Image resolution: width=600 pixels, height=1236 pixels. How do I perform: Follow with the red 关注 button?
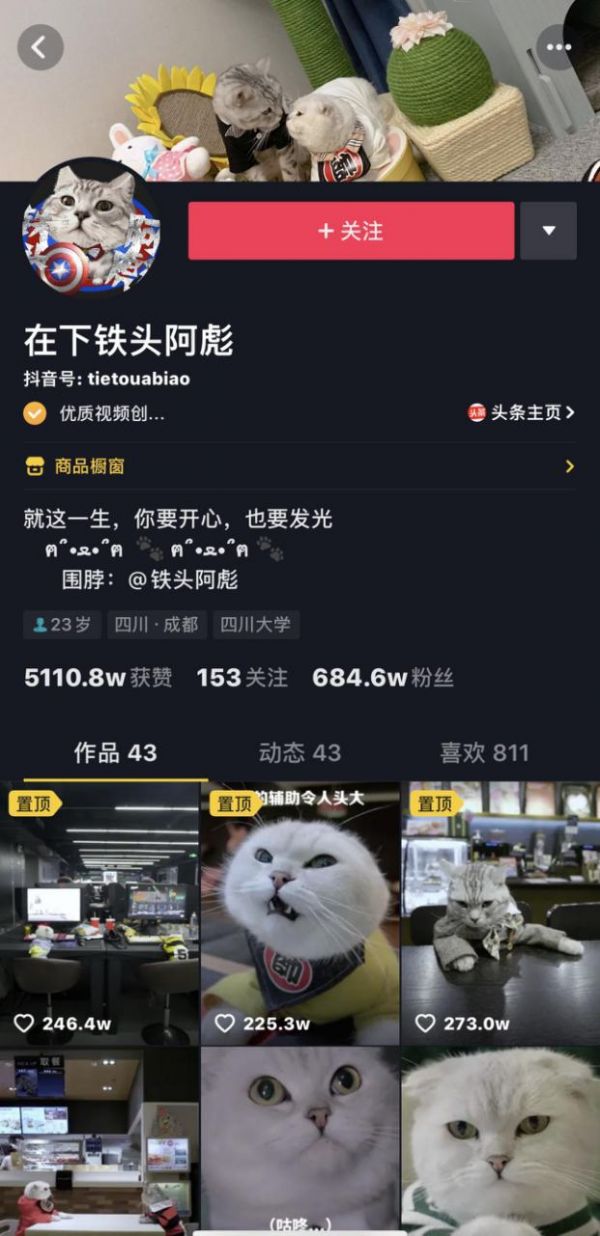[x=351, y=231]
